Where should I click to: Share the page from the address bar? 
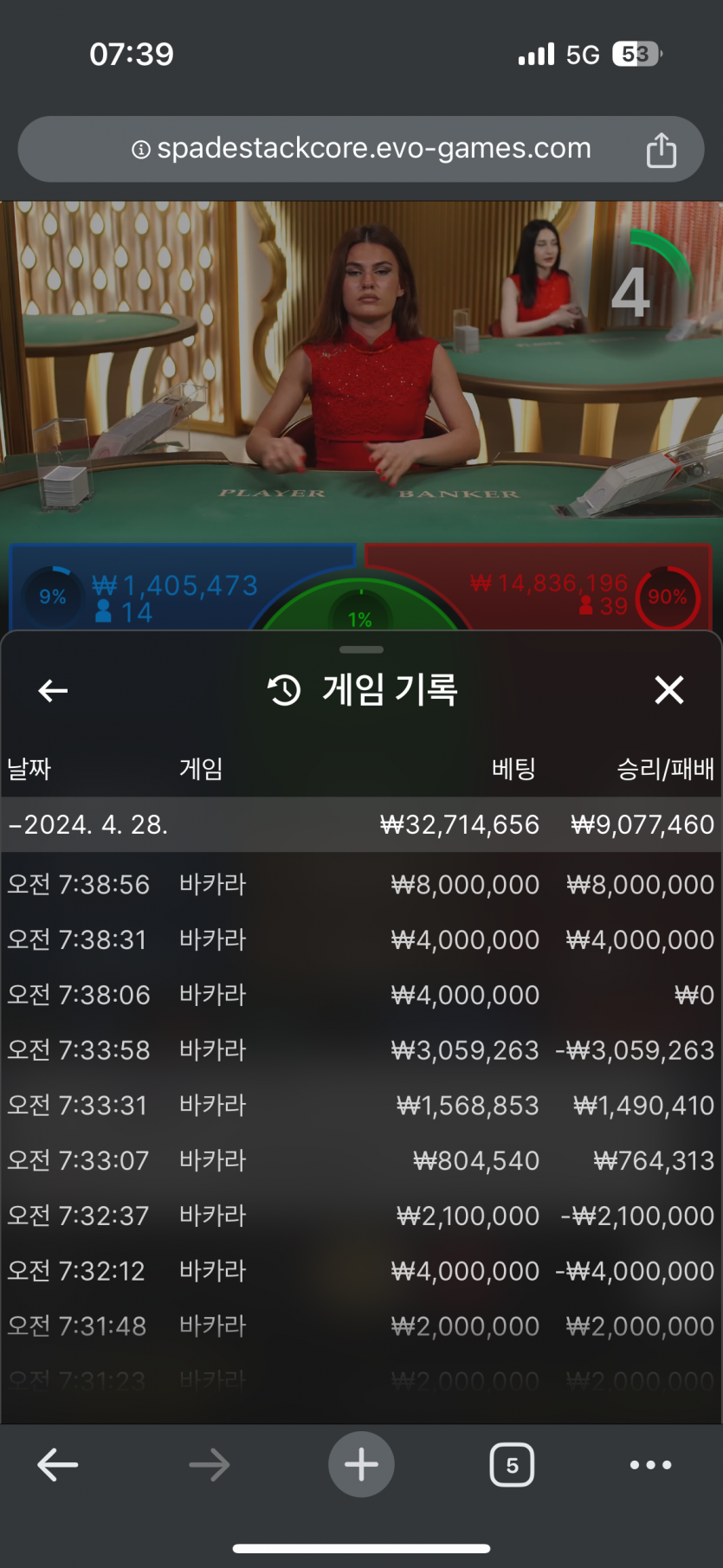(x=661, y=150)
